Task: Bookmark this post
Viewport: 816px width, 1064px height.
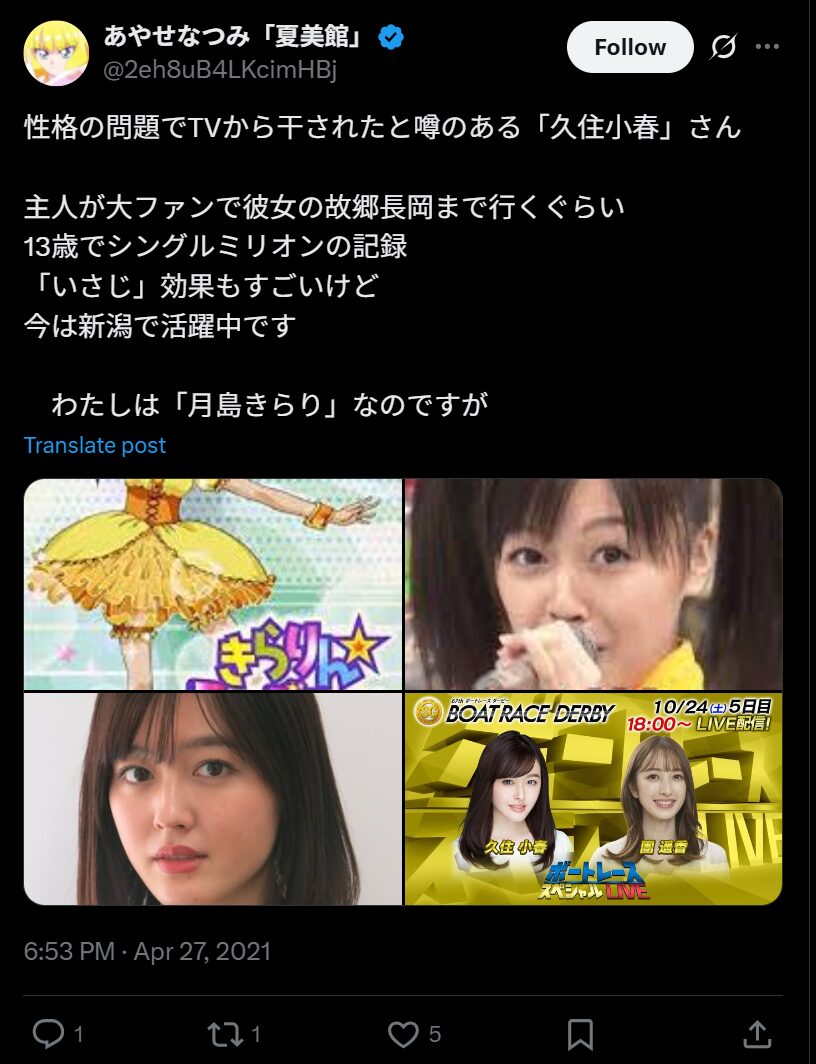Action: tap(580, 1033)
